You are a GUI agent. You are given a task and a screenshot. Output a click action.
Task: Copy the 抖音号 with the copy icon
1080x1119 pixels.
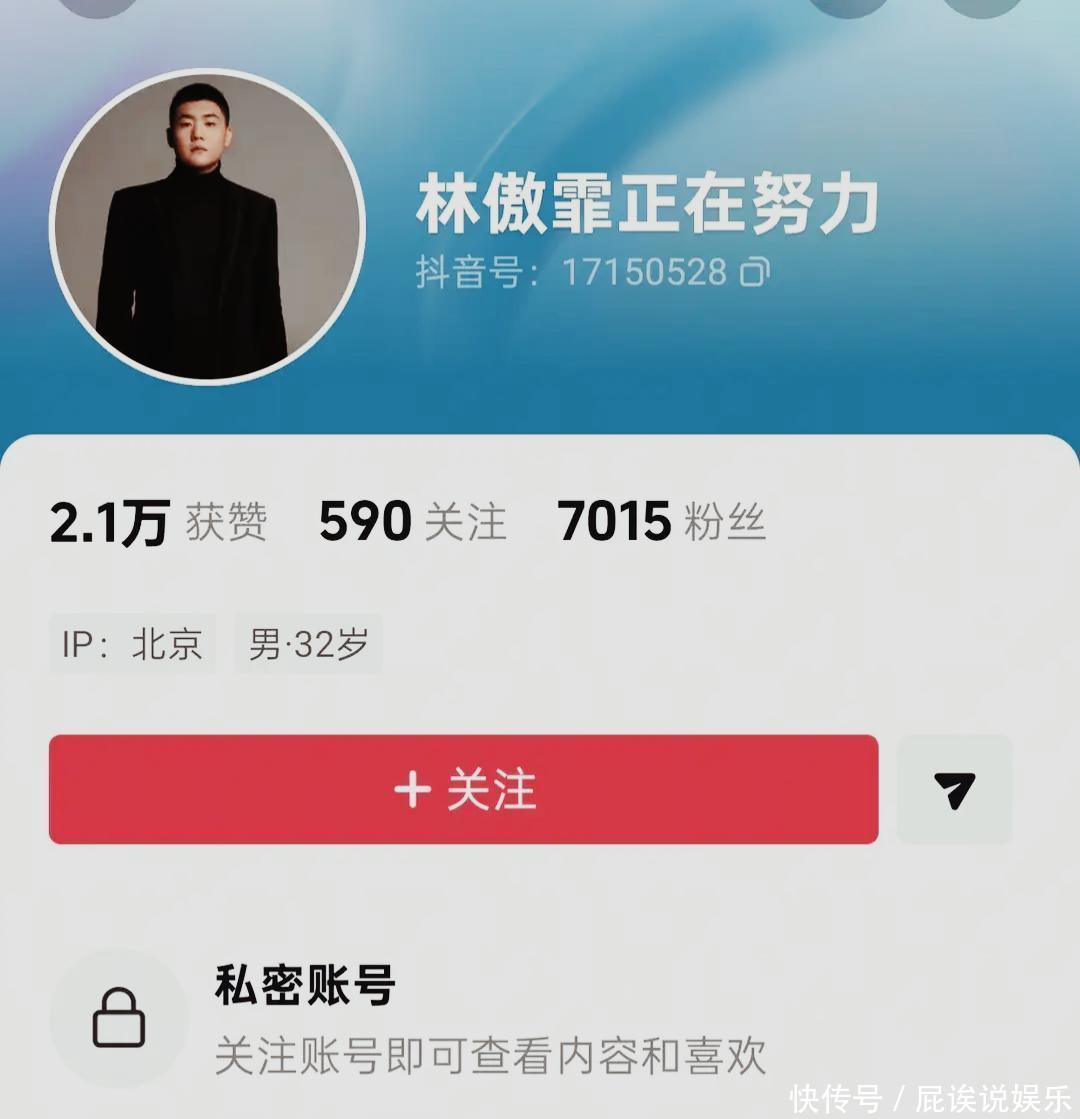coord(755,272)
